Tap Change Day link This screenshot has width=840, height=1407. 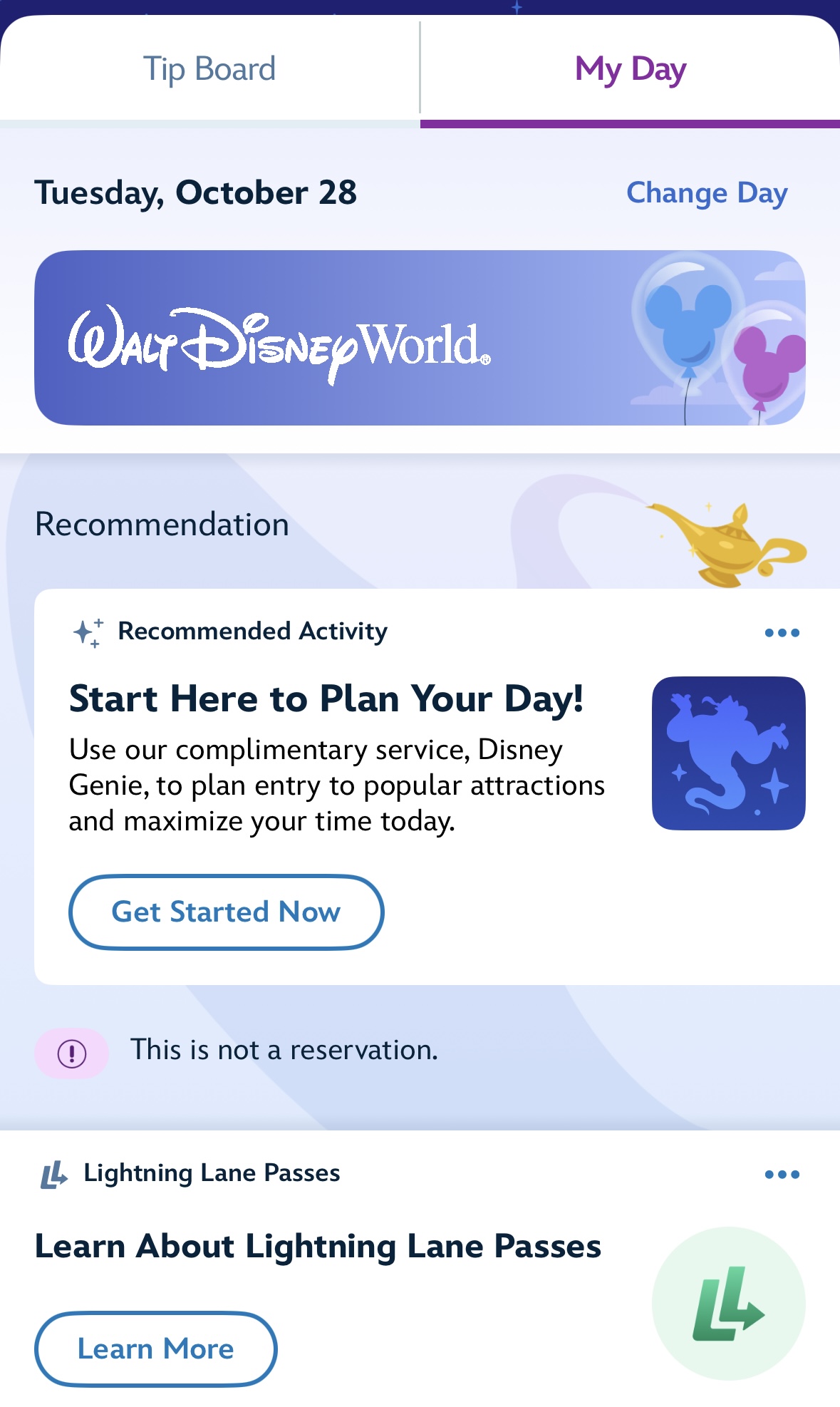pos(706,192)
